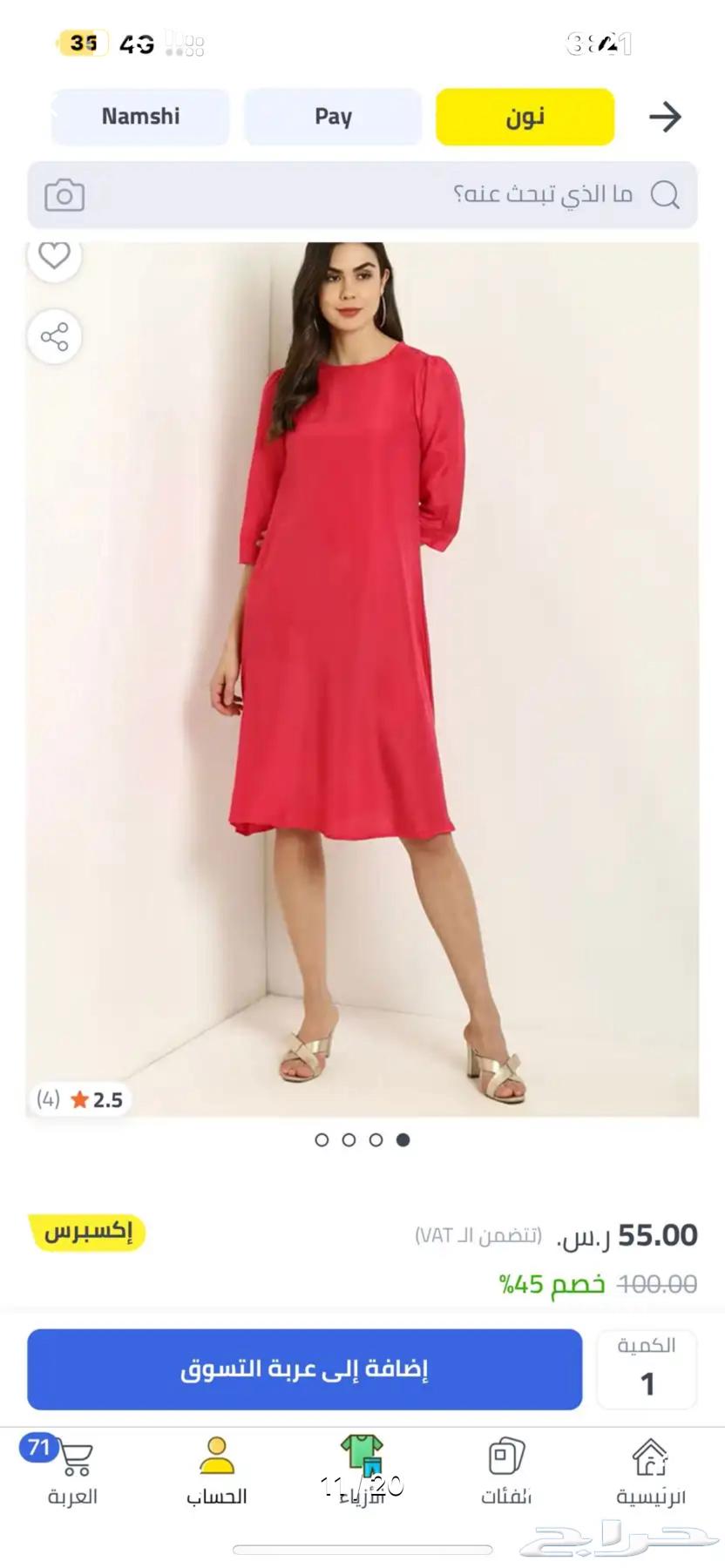Open the العربة cart with 71 items

(x=72, y=1471)
